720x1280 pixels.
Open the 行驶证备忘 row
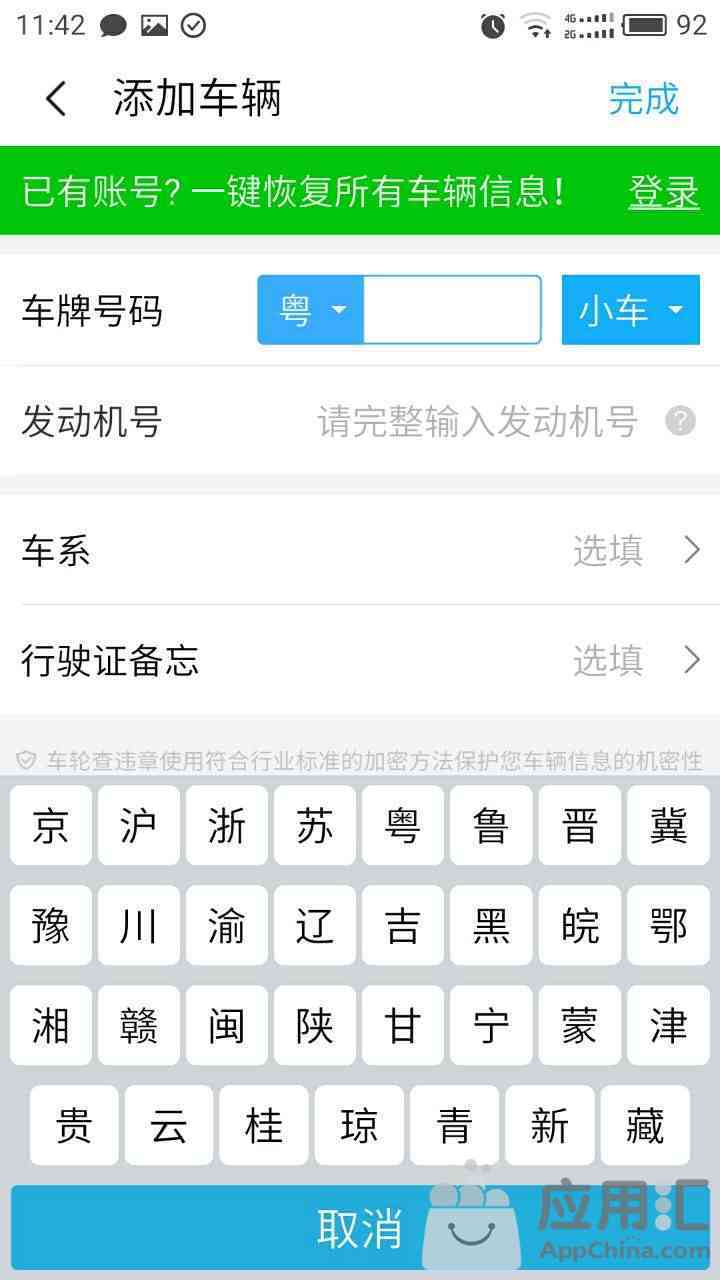click(x=360, y=660)
